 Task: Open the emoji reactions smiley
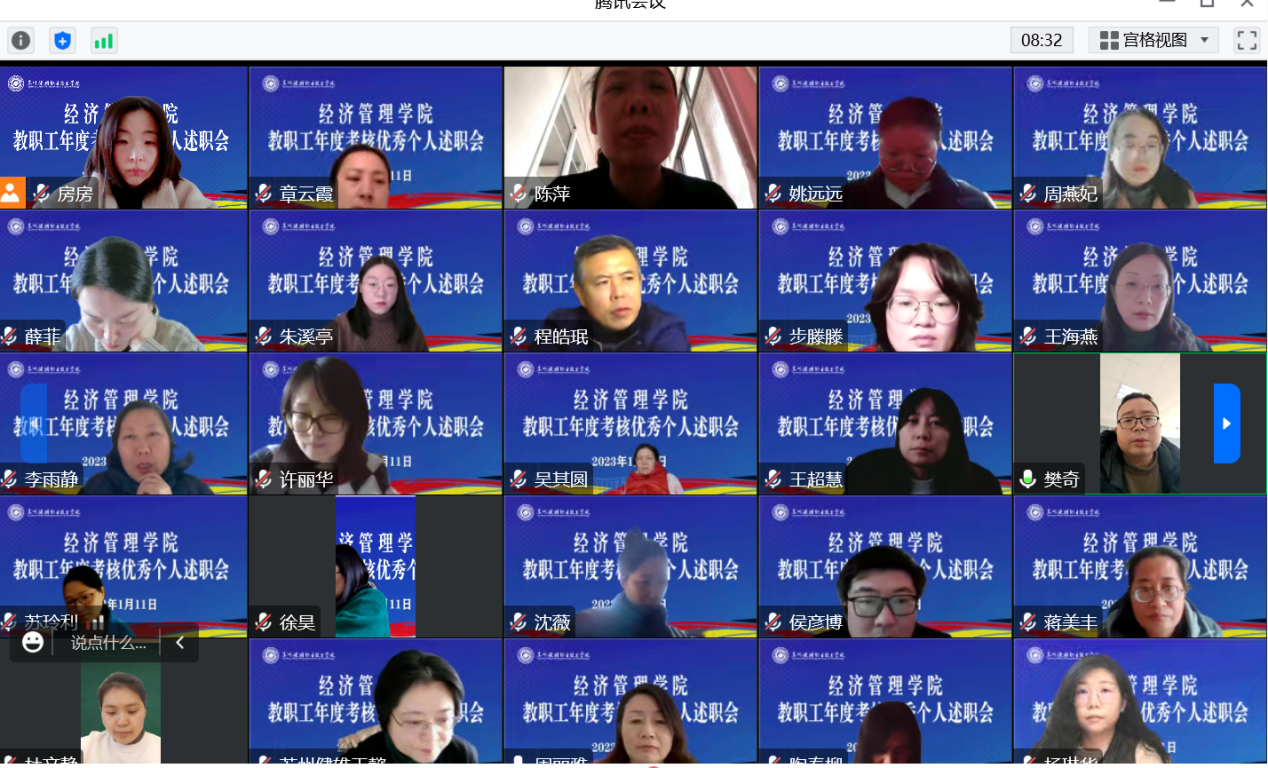pyautogui.click(x=33, y=642)
